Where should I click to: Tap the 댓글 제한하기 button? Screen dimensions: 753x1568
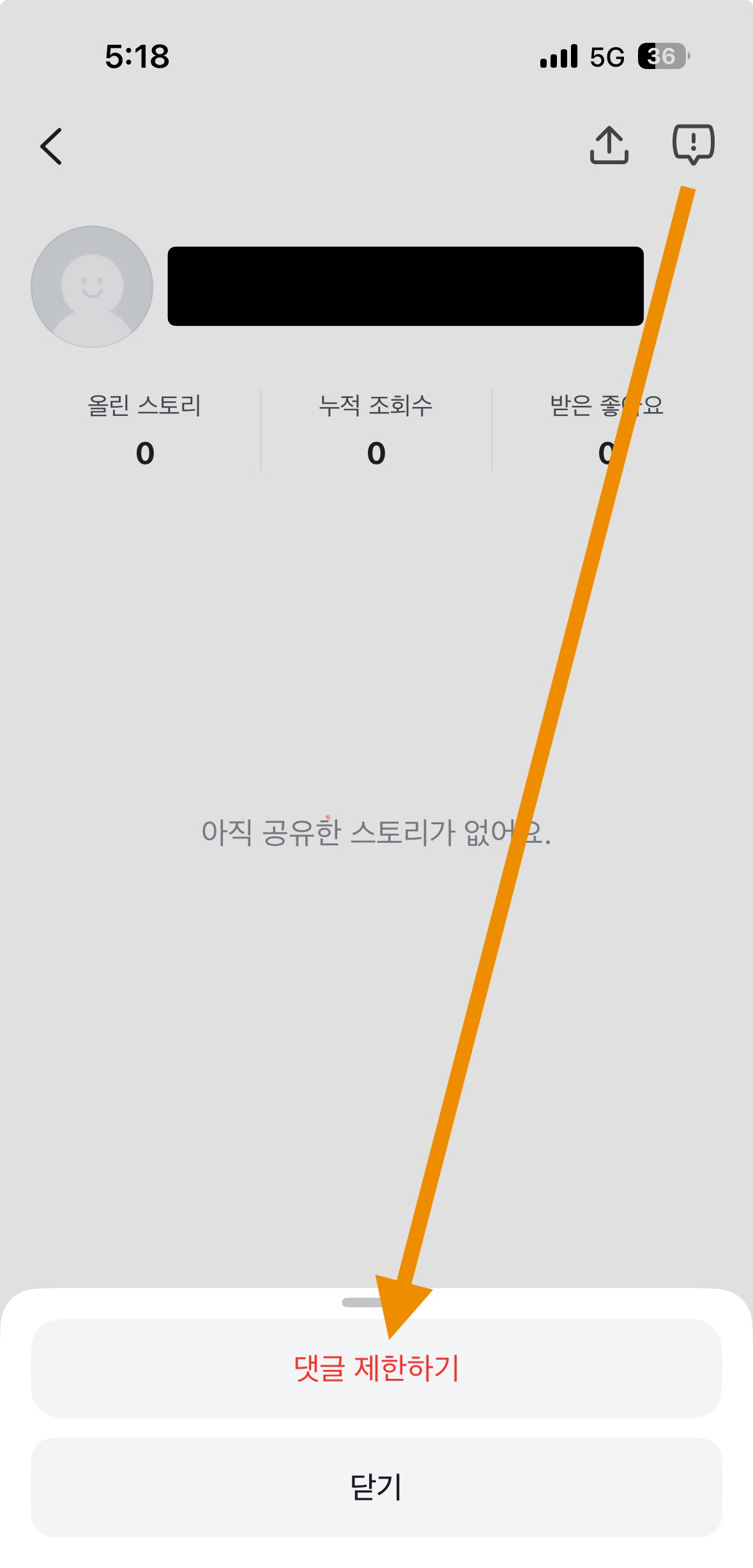click(376, 1369)
